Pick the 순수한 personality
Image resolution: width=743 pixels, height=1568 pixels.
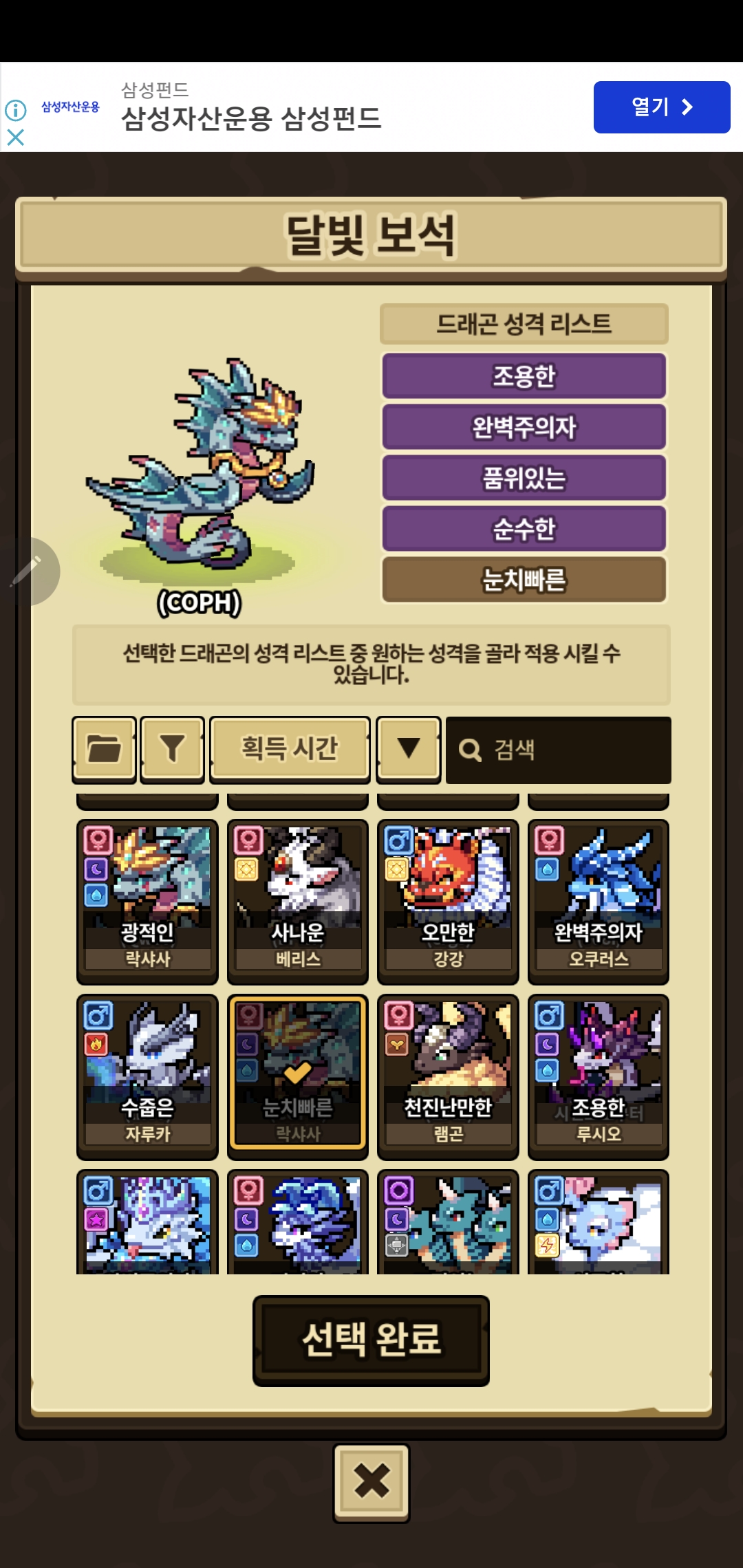tap(524, 528)
